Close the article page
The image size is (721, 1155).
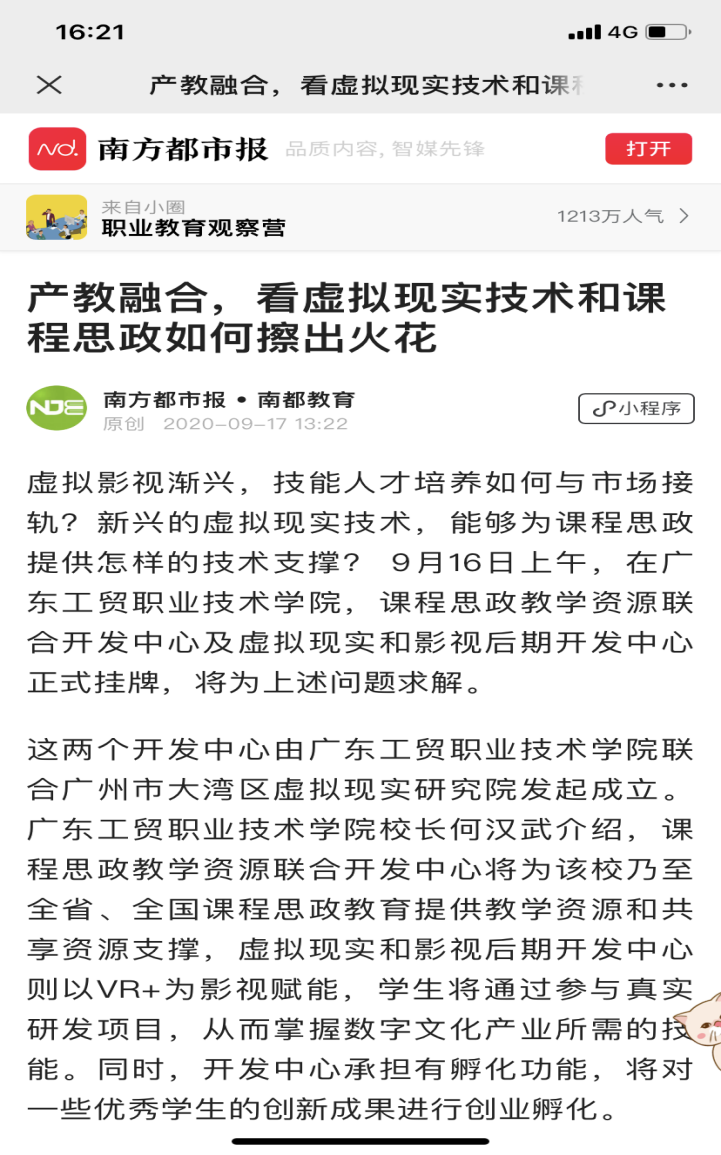click(49, 85)
